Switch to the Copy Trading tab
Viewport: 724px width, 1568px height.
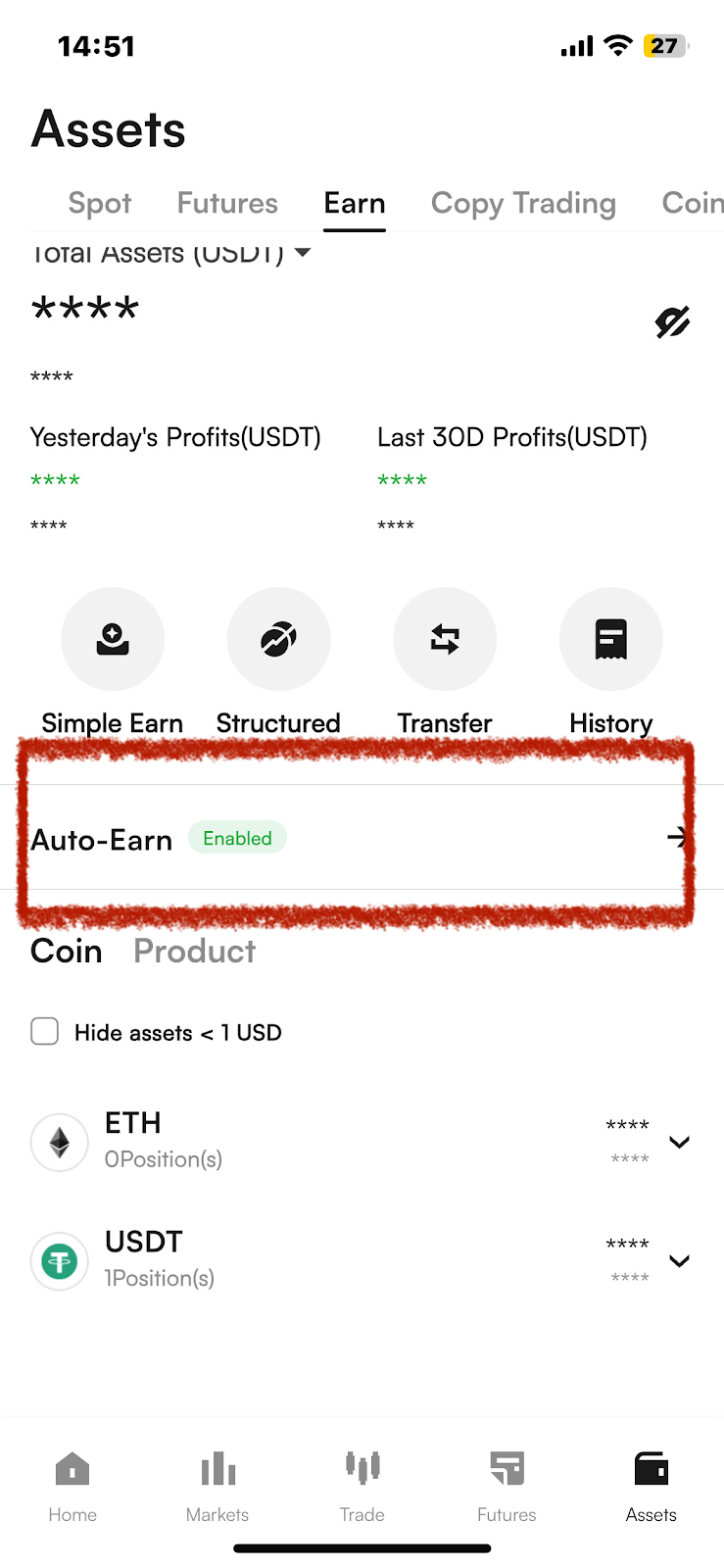523,203
